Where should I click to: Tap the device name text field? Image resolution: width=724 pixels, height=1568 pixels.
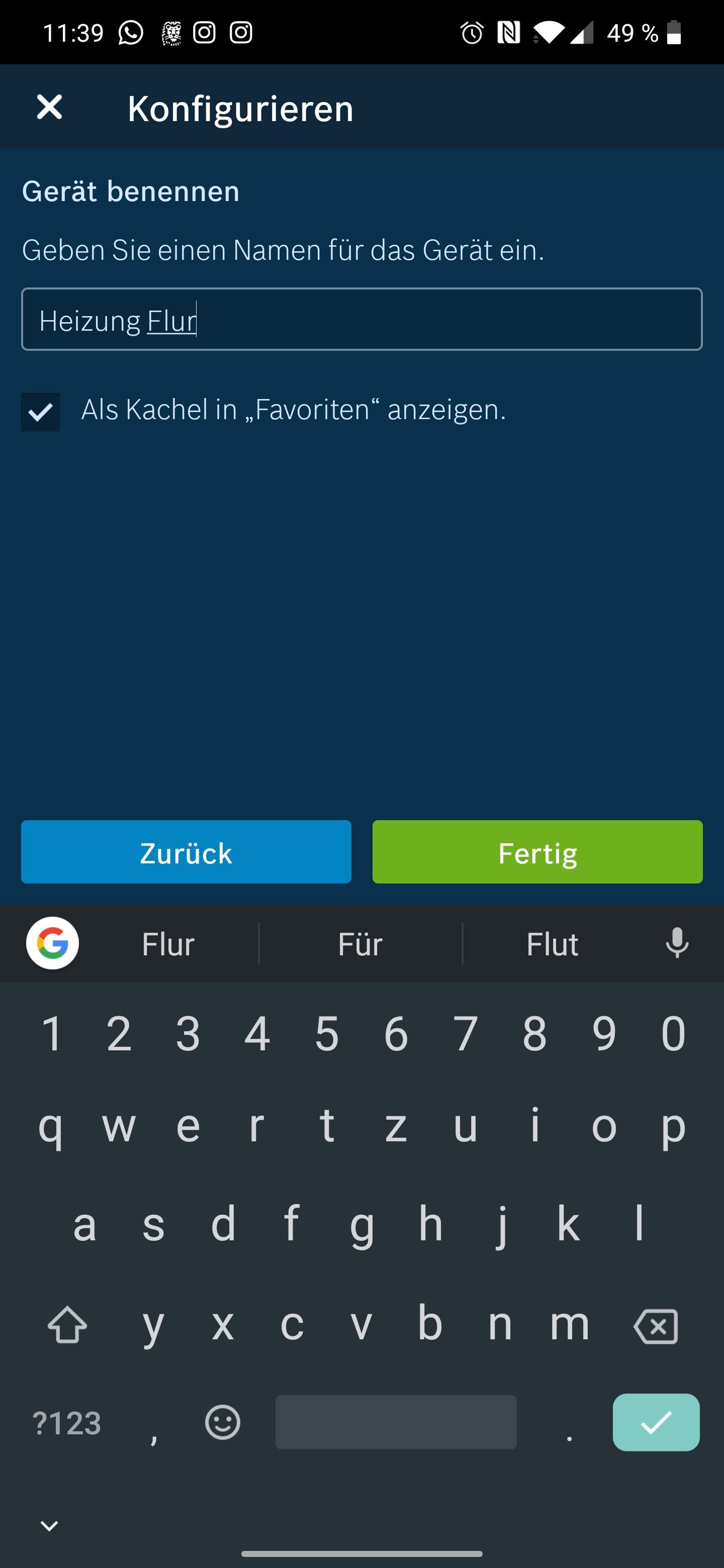[361, 320]
